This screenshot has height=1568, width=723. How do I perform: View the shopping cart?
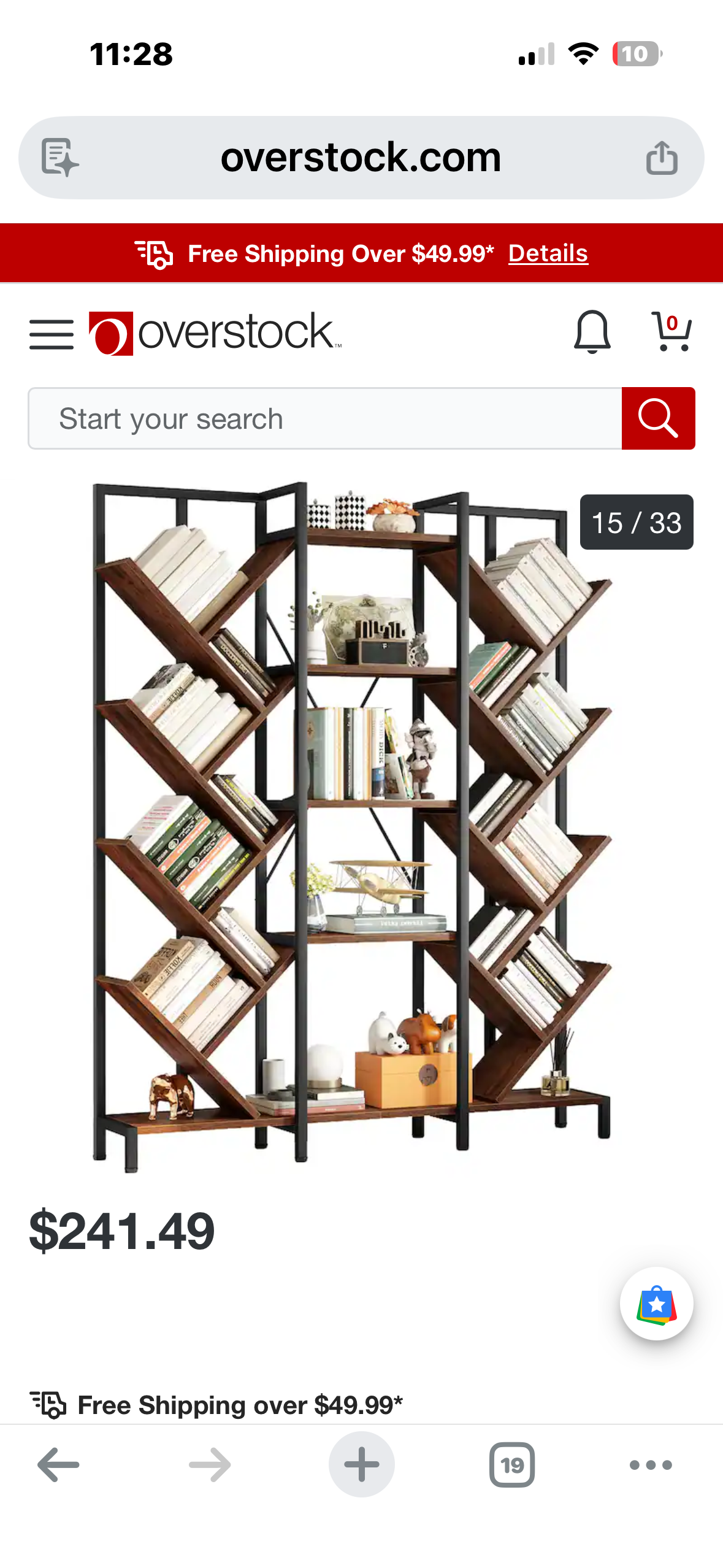[671, 332]
